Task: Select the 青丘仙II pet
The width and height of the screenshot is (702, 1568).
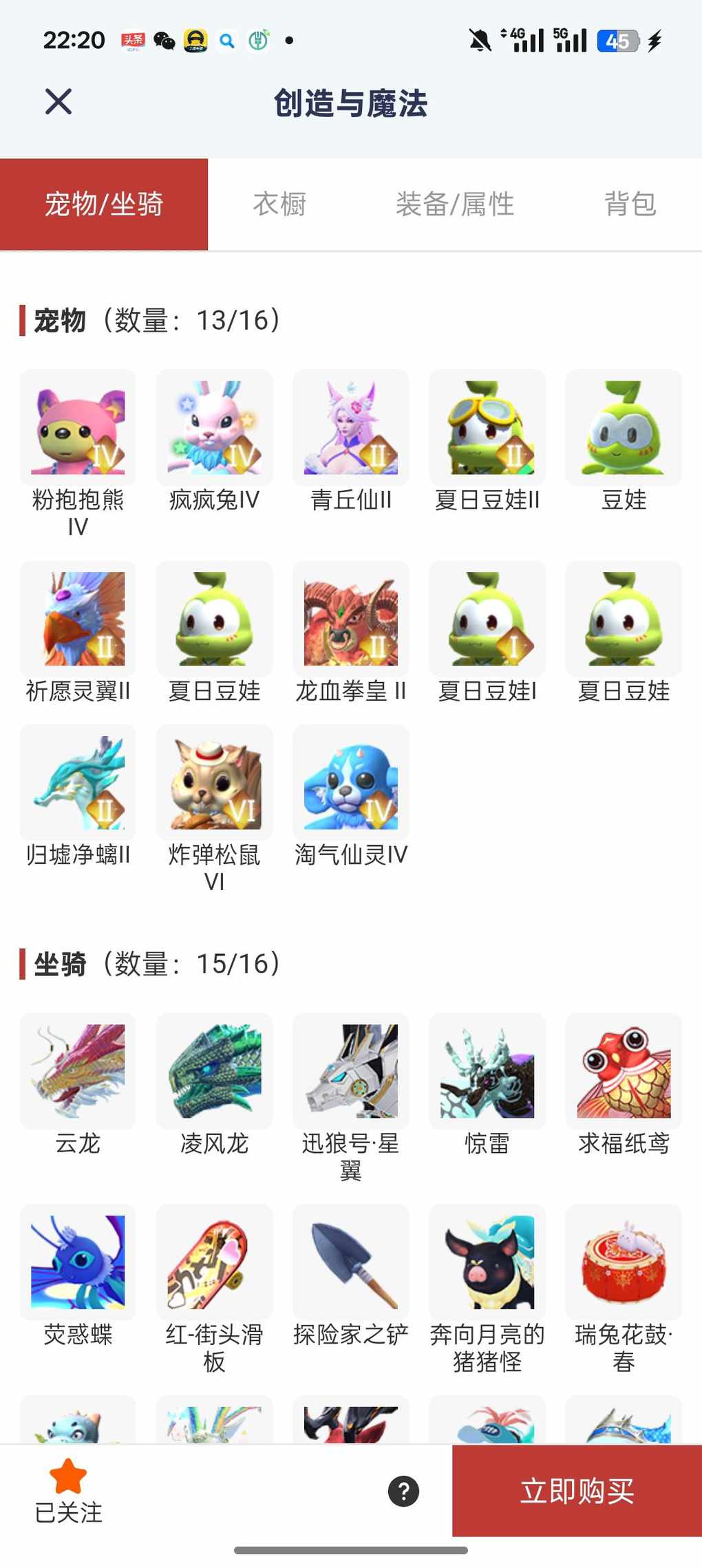Action: 350,428
